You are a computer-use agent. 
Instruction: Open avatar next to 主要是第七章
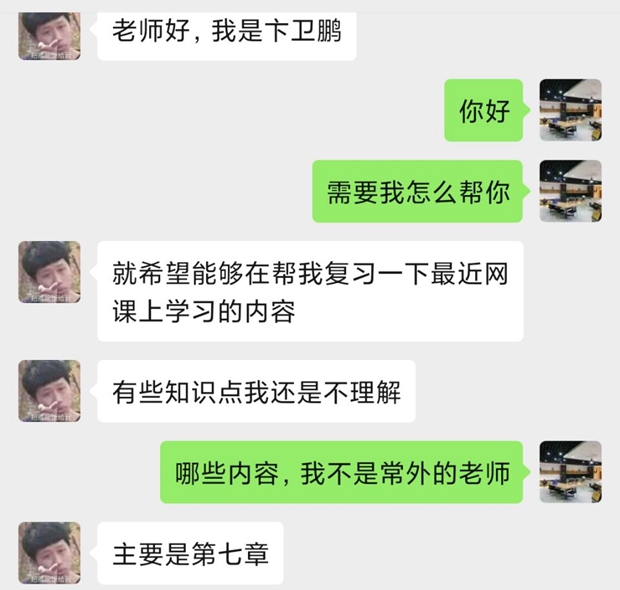coord(49,552)
